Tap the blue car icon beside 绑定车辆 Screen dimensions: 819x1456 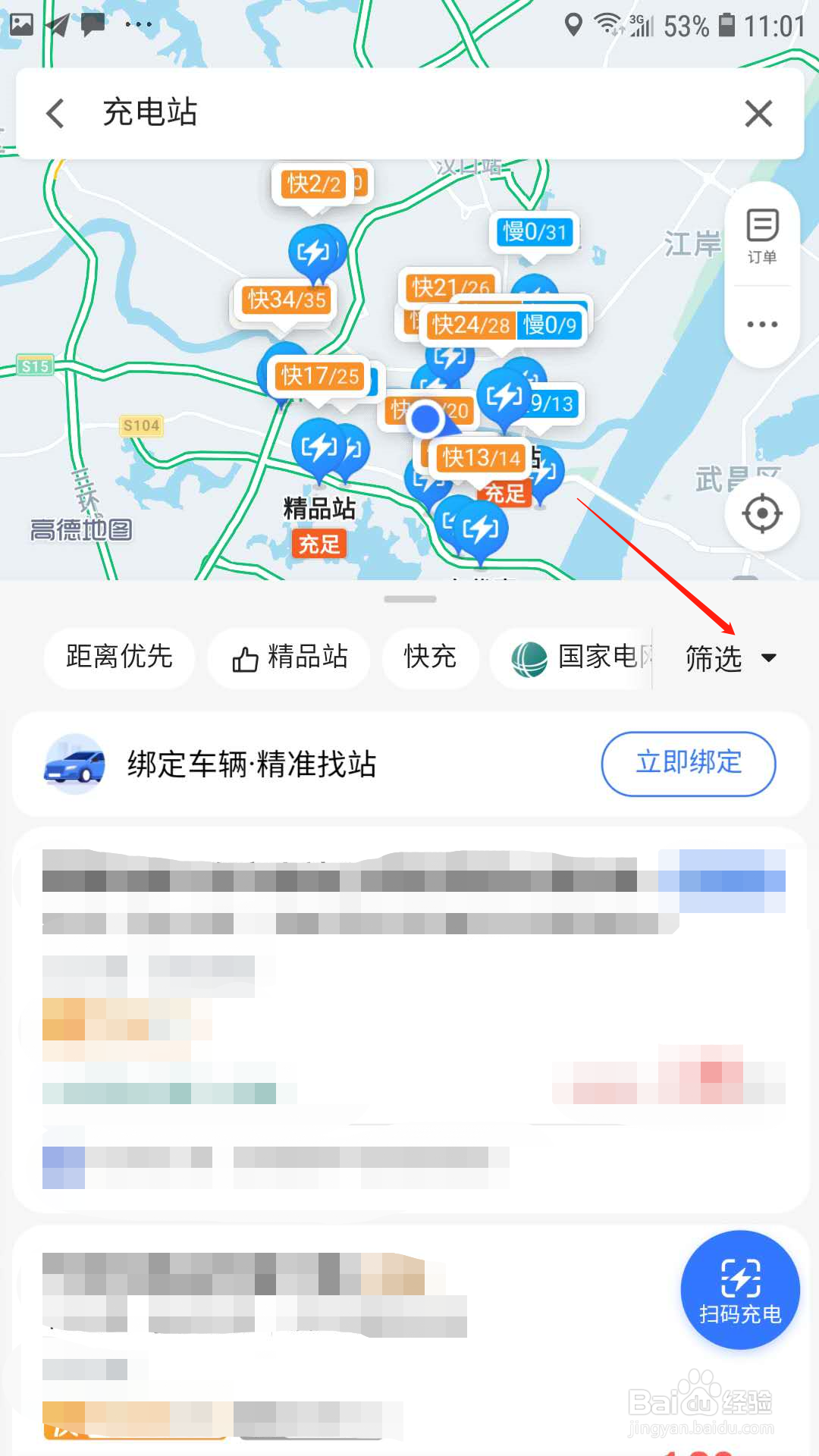(x=74, y=764)
